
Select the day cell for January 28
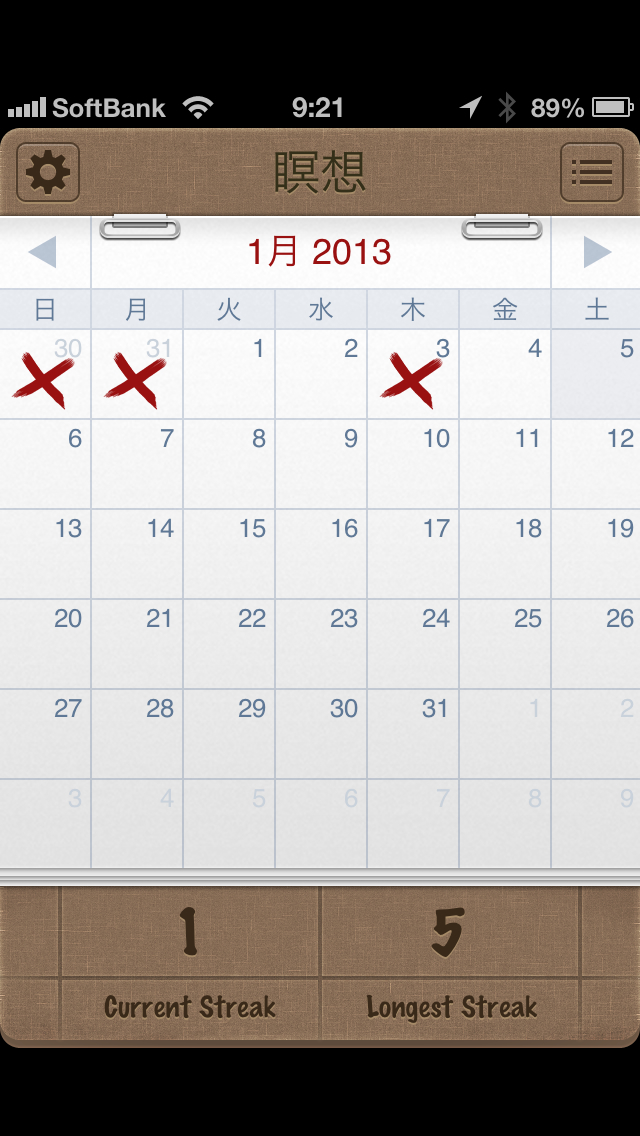coord(137,734)
